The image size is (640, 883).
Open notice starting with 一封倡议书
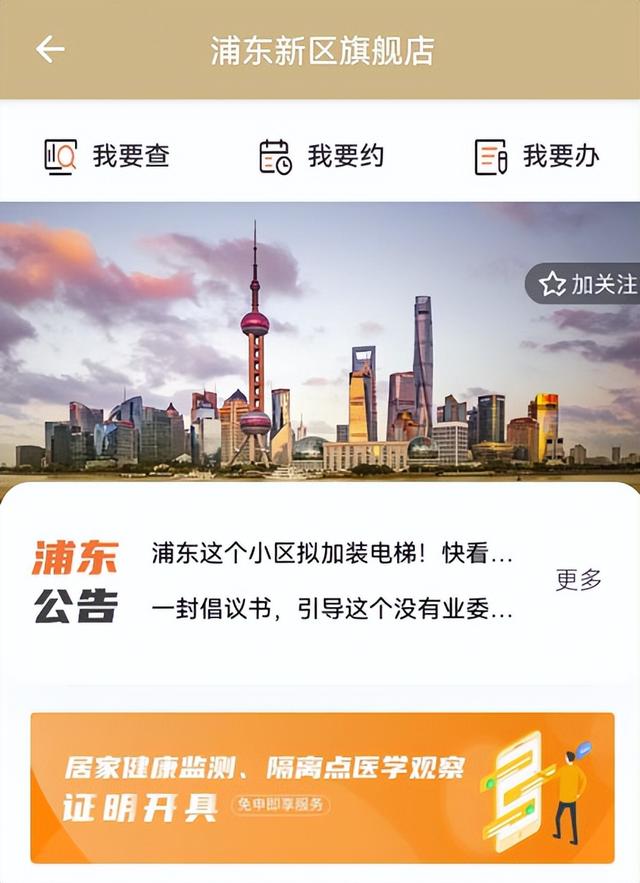click(332, 609)
